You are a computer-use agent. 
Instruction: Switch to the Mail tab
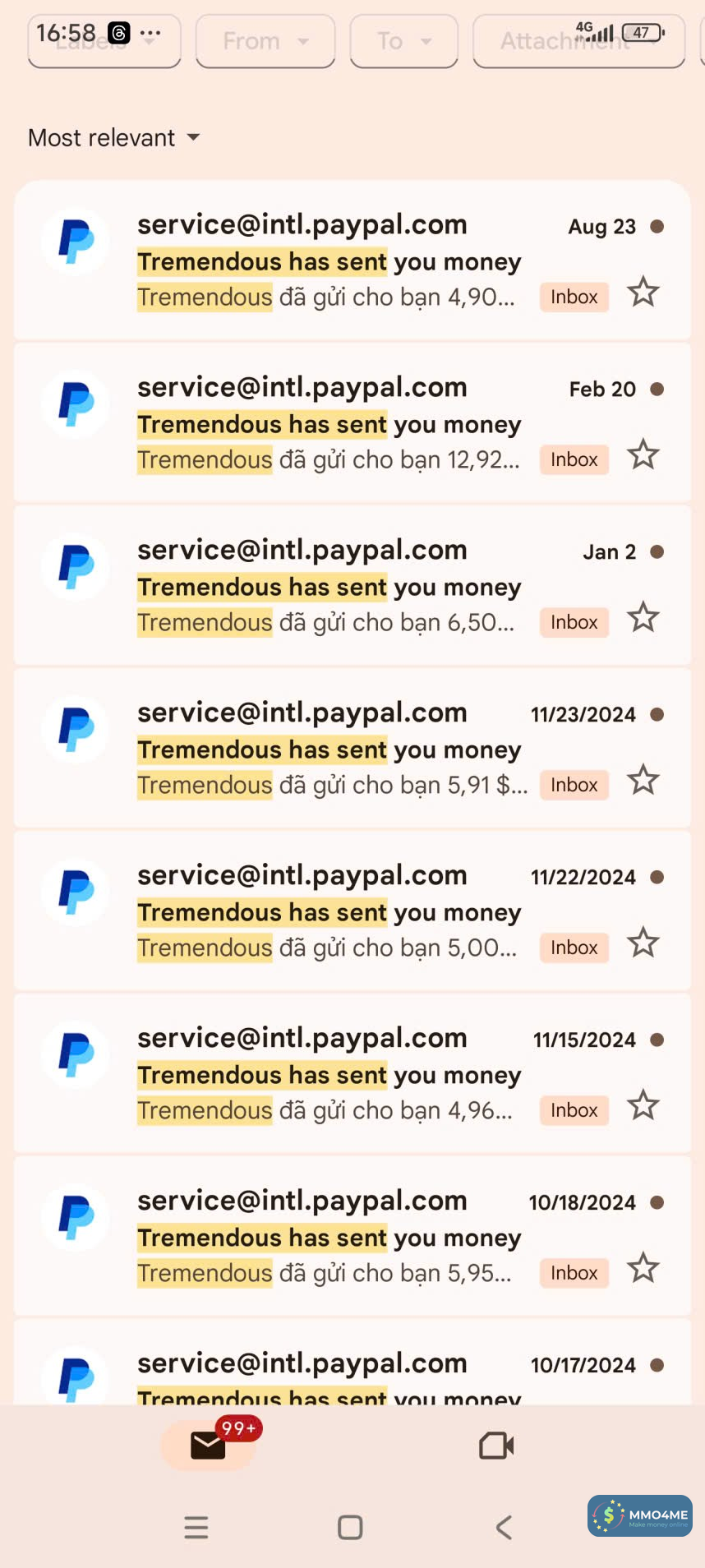[x=209, y=1446]
